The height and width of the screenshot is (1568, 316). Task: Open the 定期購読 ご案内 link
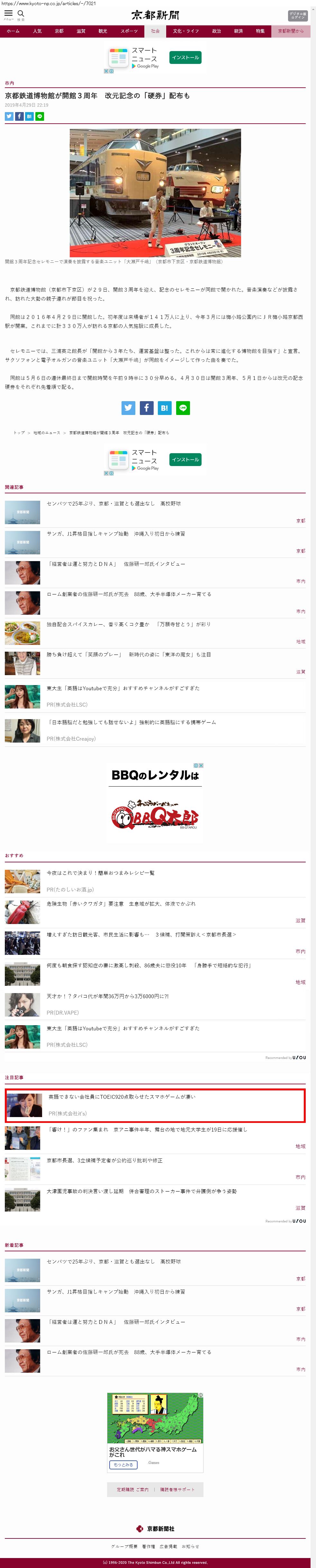click(133, 1490)
